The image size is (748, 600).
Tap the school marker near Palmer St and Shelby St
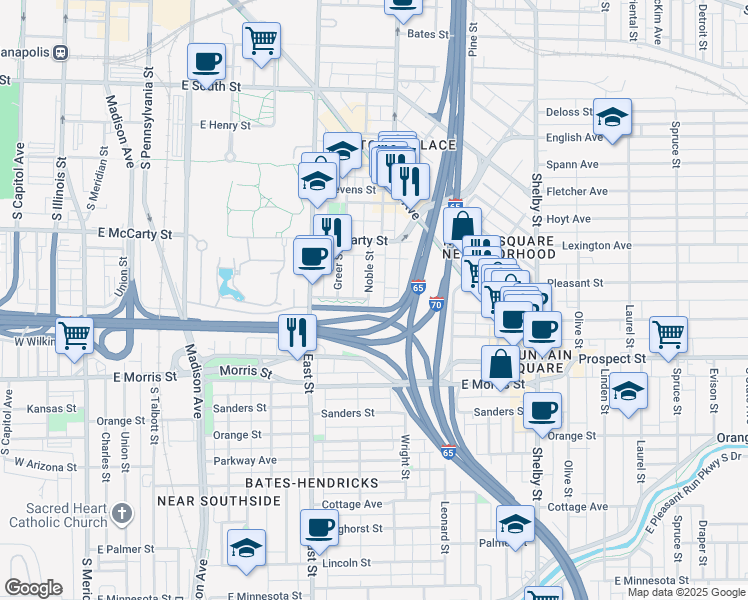pos(516,523)
